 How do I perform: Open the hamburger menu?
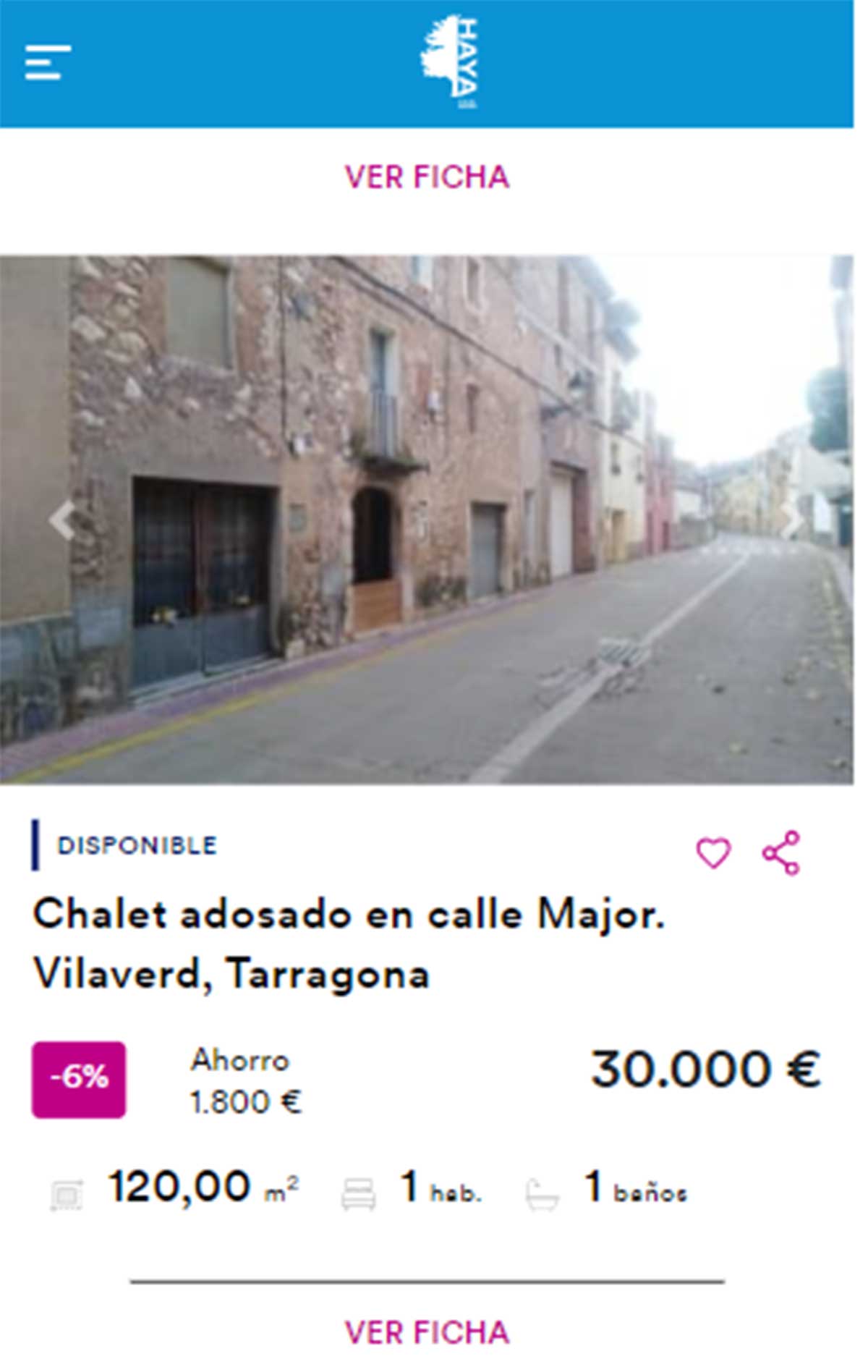(x=48, y=62)
